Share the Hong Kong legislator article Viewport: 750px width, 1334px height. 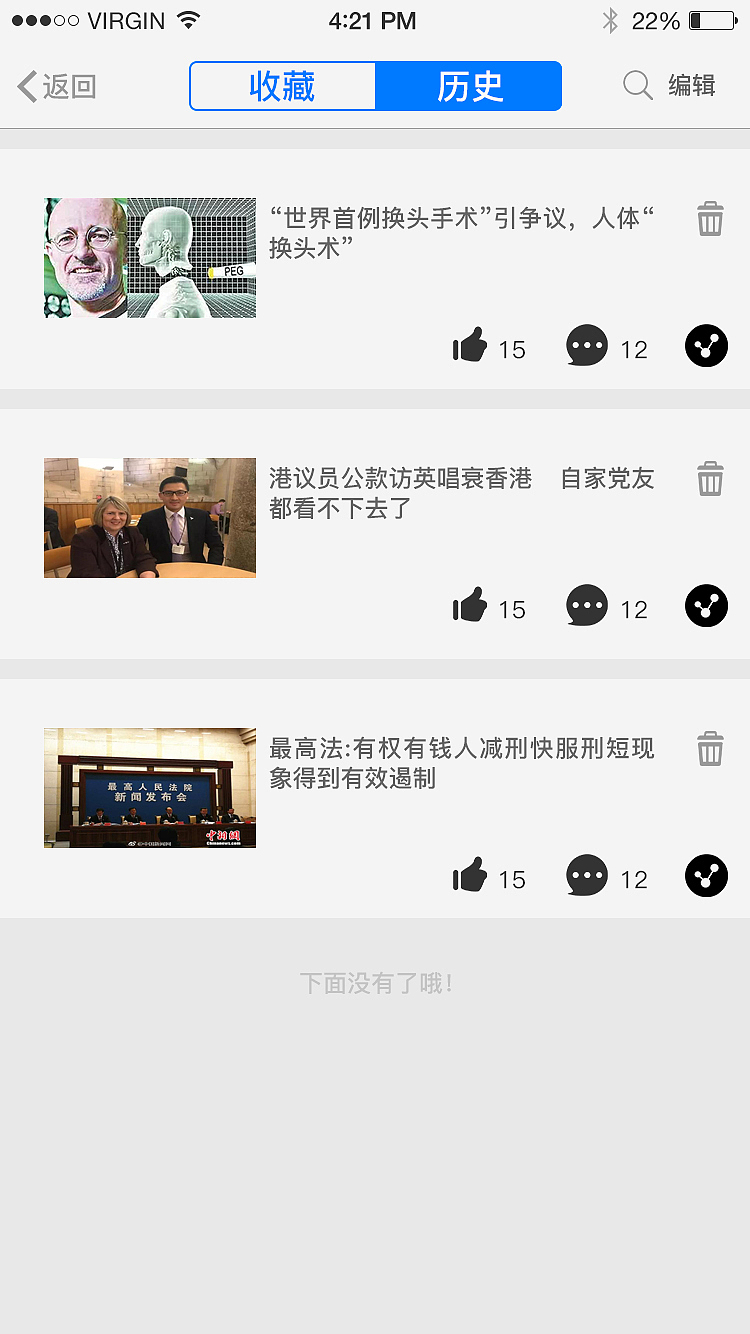pyautogui.click(x=706, y=606)
